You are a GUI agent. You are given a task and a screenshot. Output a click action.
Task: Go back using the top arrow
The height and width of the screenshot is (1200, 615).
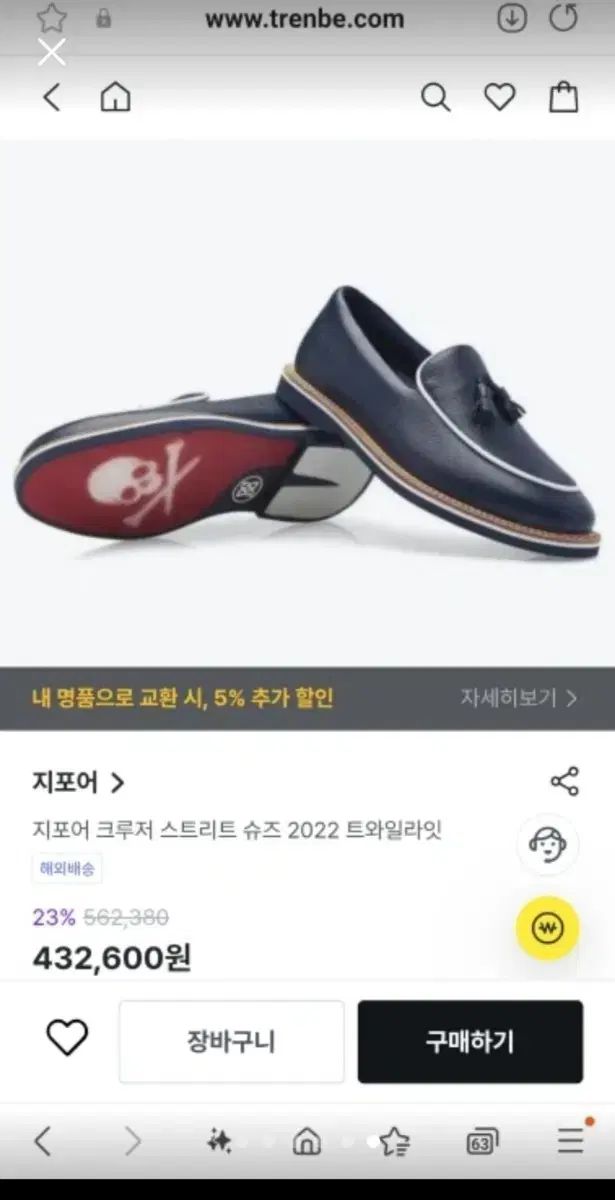pyautogui.click(x=52, y=97)
